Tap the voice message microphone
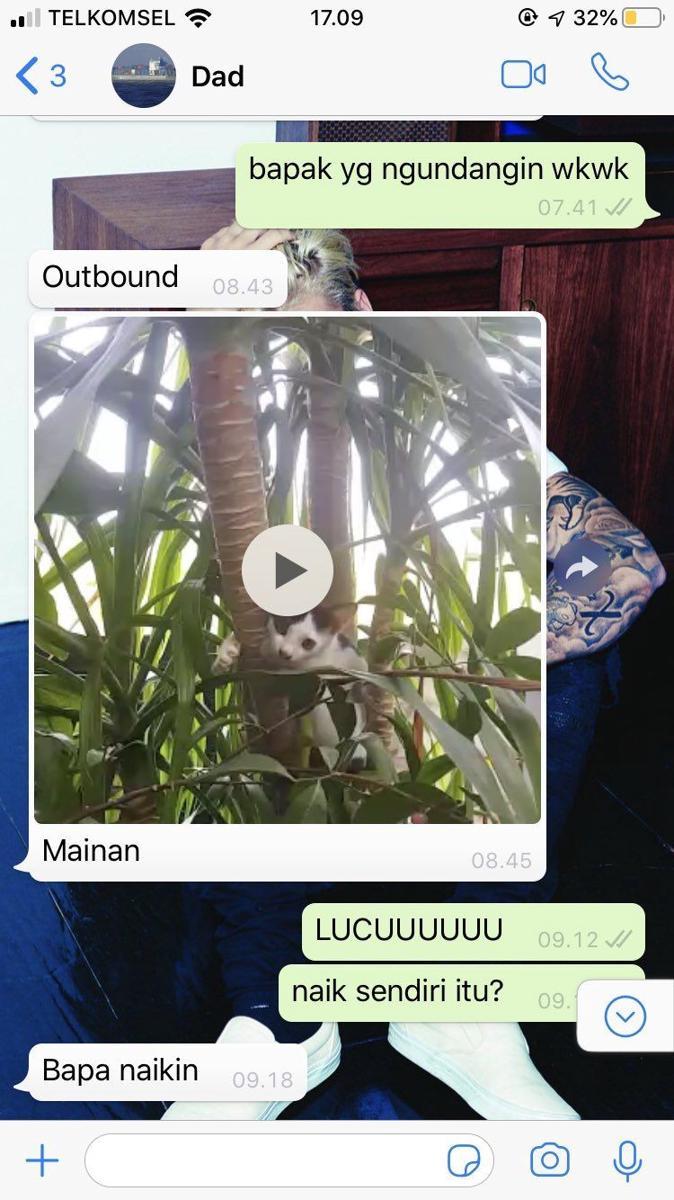Screen dimensions: 674x1200 (627, 1160)
